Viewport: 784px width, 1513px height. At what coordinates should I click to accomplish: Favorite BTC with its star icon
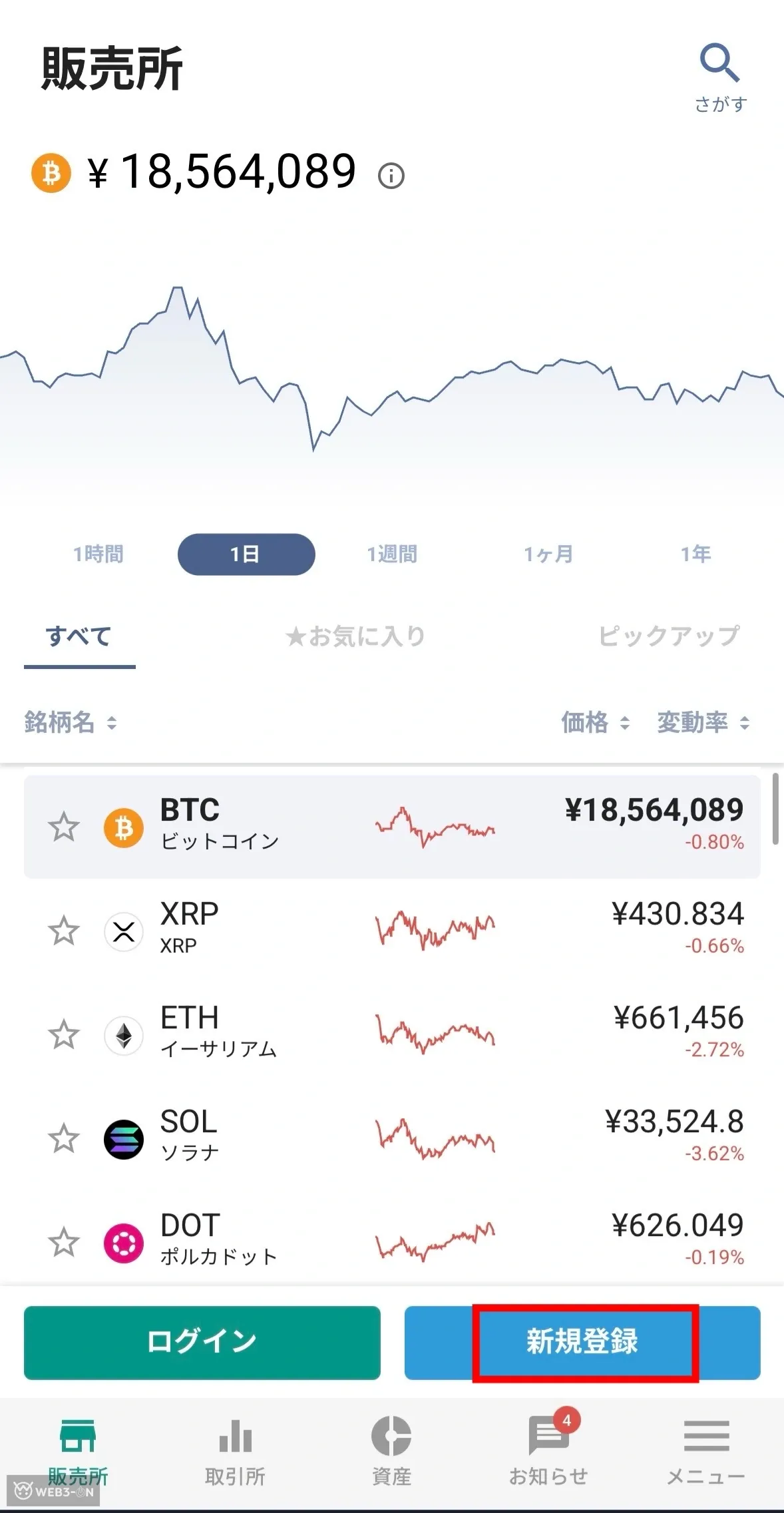pos(64,827)
